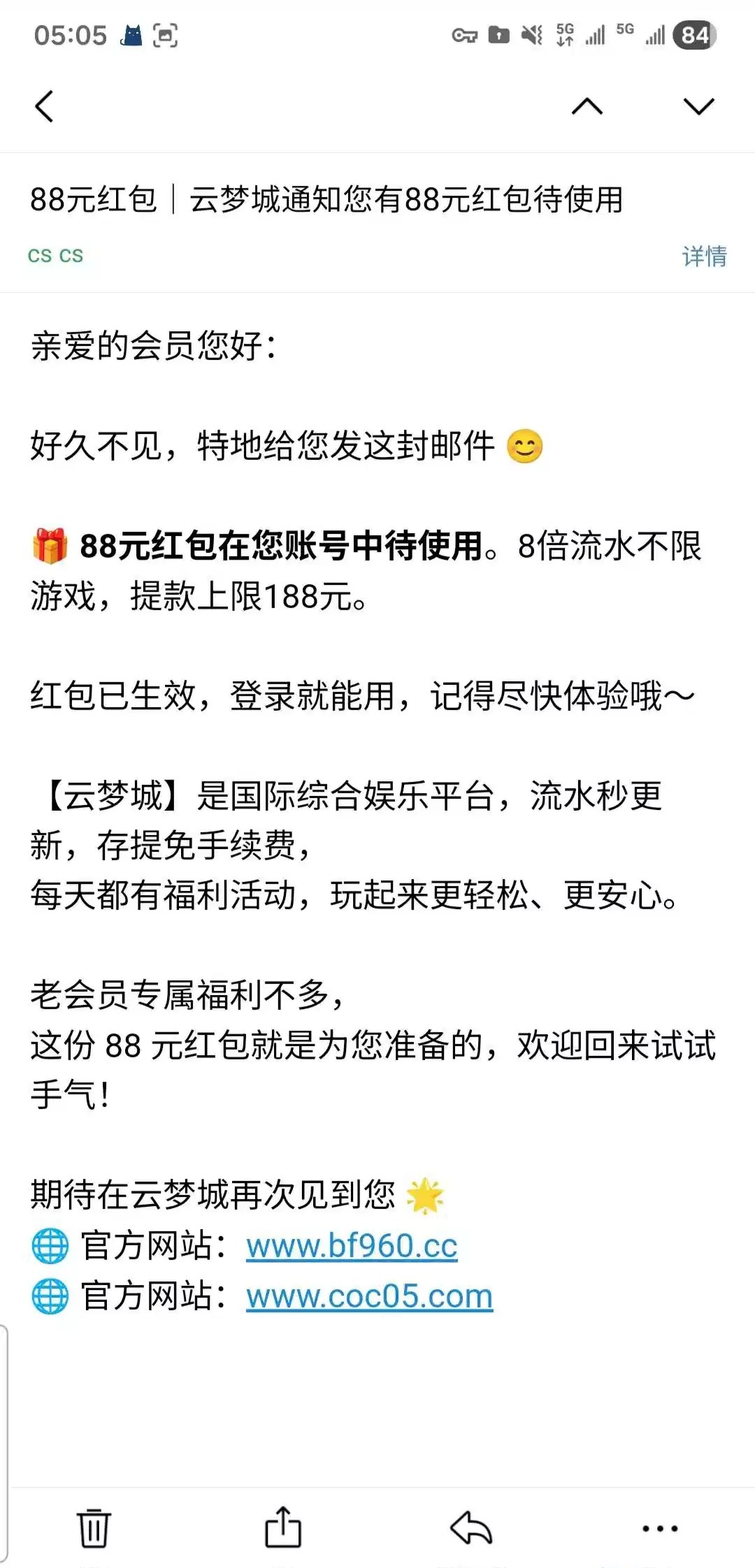Jump to the next email

click(x=698, y=106)
